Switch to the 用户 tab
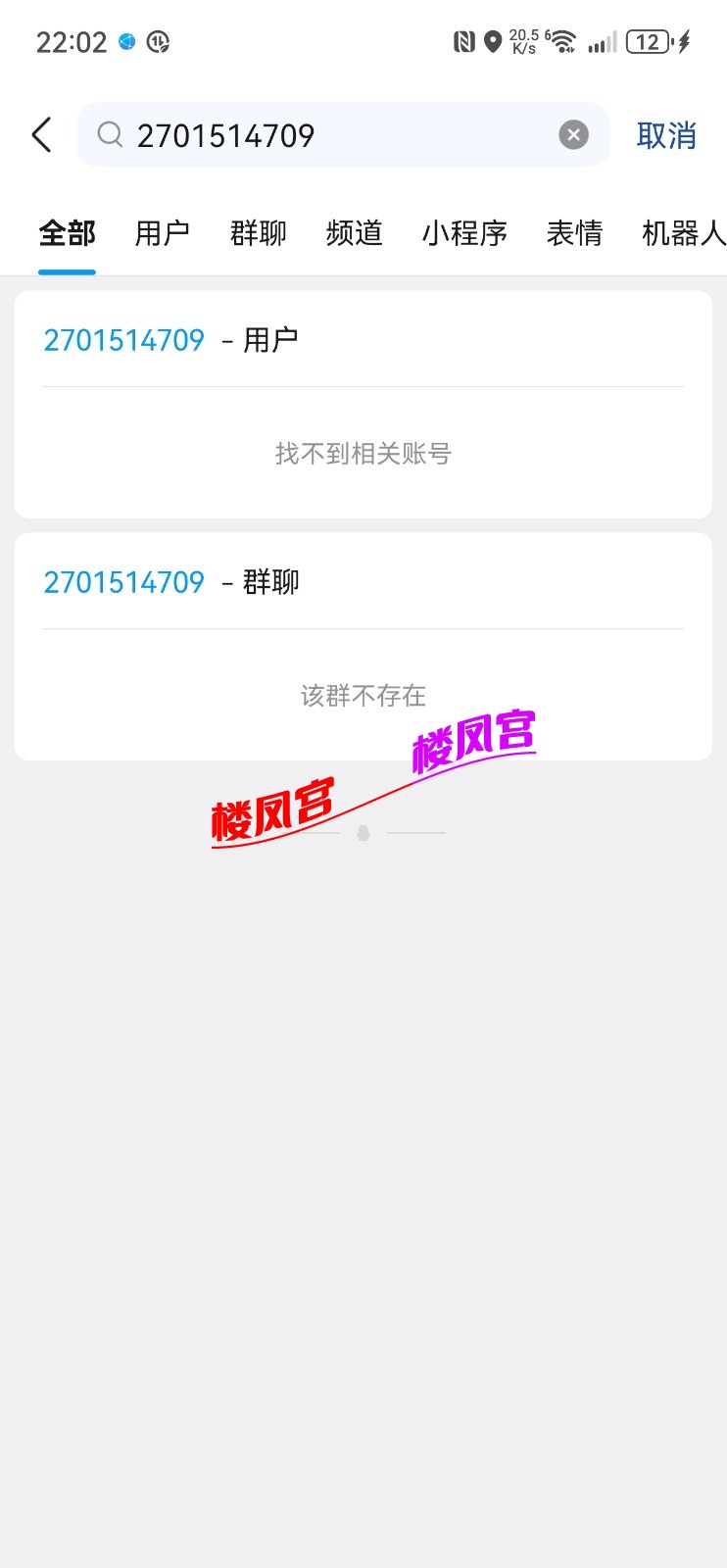 click(x=161, y=233)
